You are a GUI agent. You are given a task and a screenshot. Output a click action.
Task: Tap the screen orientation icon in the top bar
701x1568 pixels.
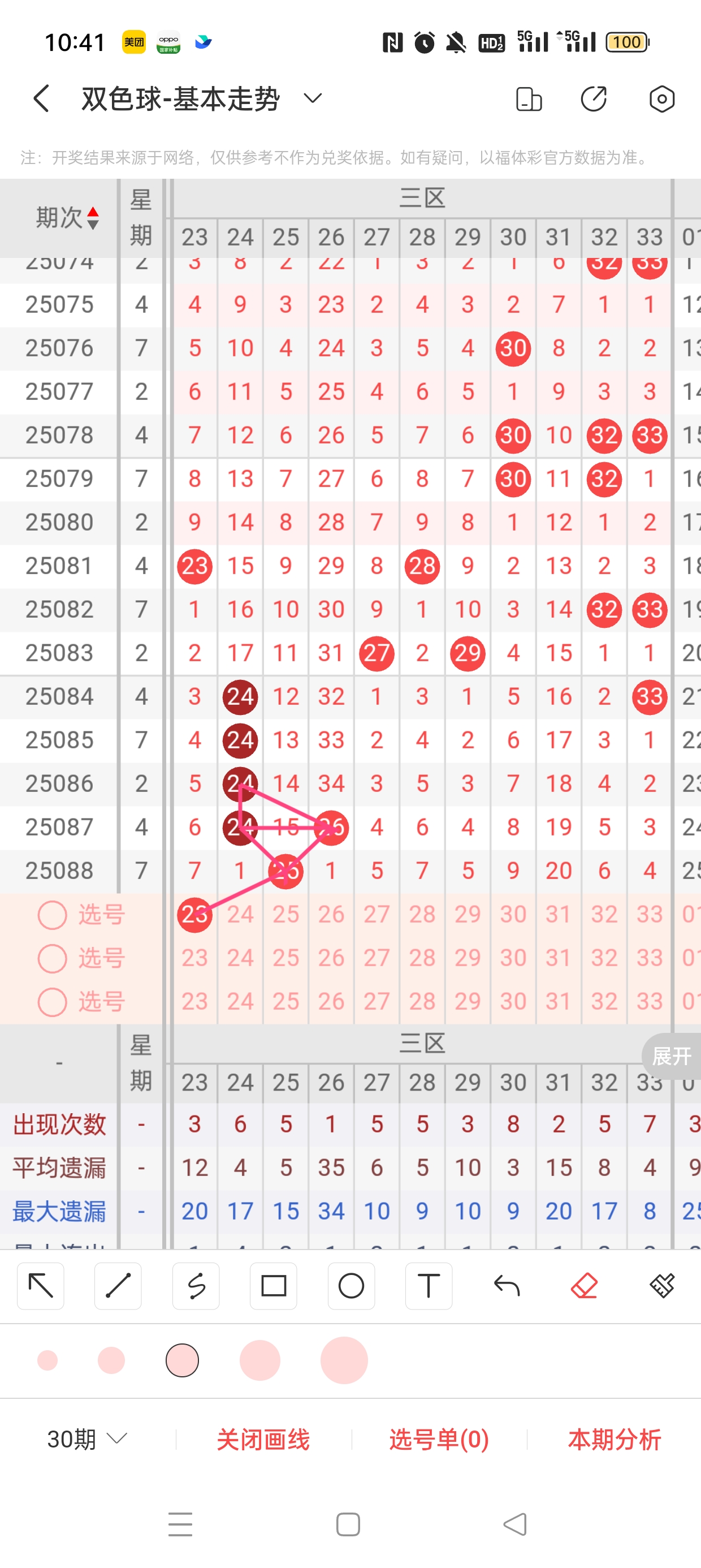pyautogui.click(x=528, y=98)
